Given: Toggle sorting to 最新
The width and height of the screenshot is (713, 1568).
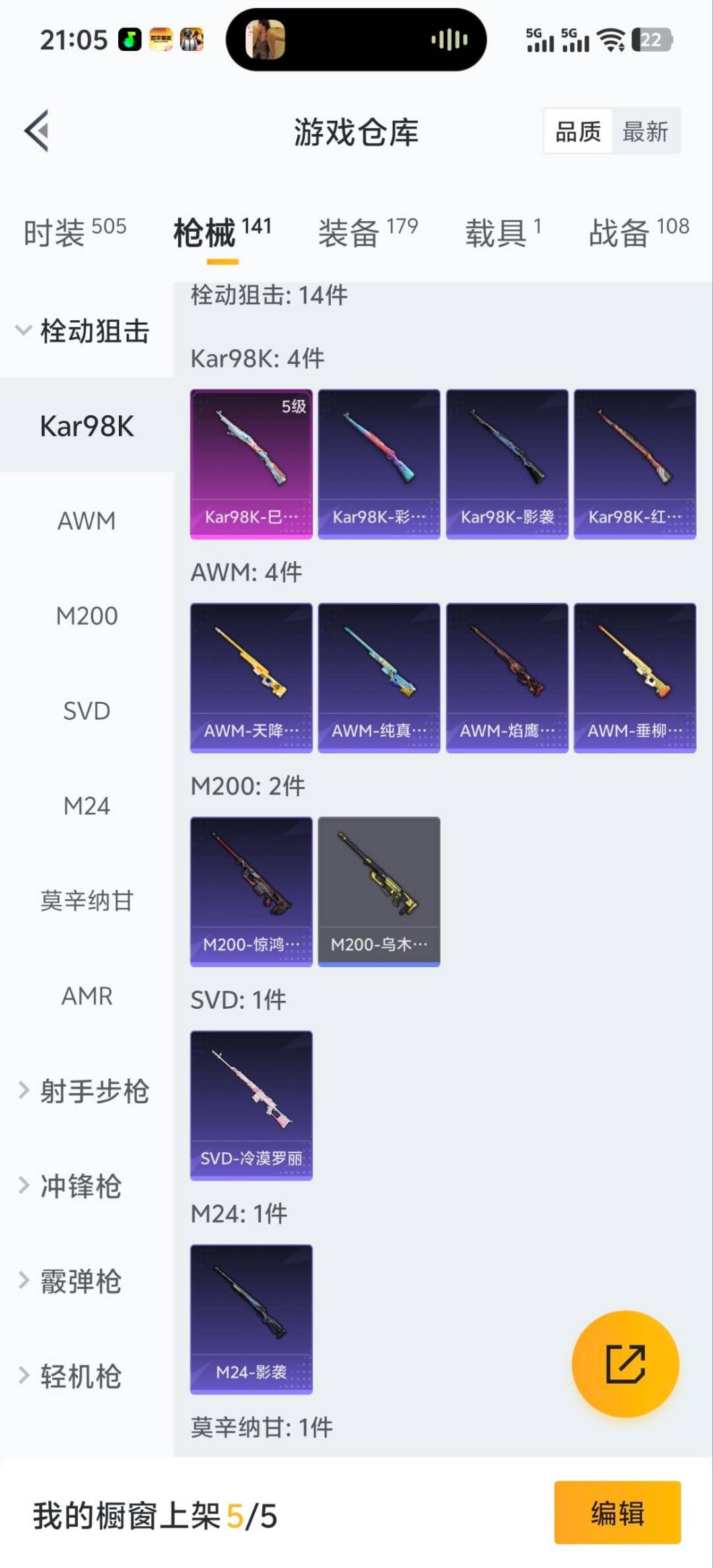Looking at the screenshot, I should (645, 131).
